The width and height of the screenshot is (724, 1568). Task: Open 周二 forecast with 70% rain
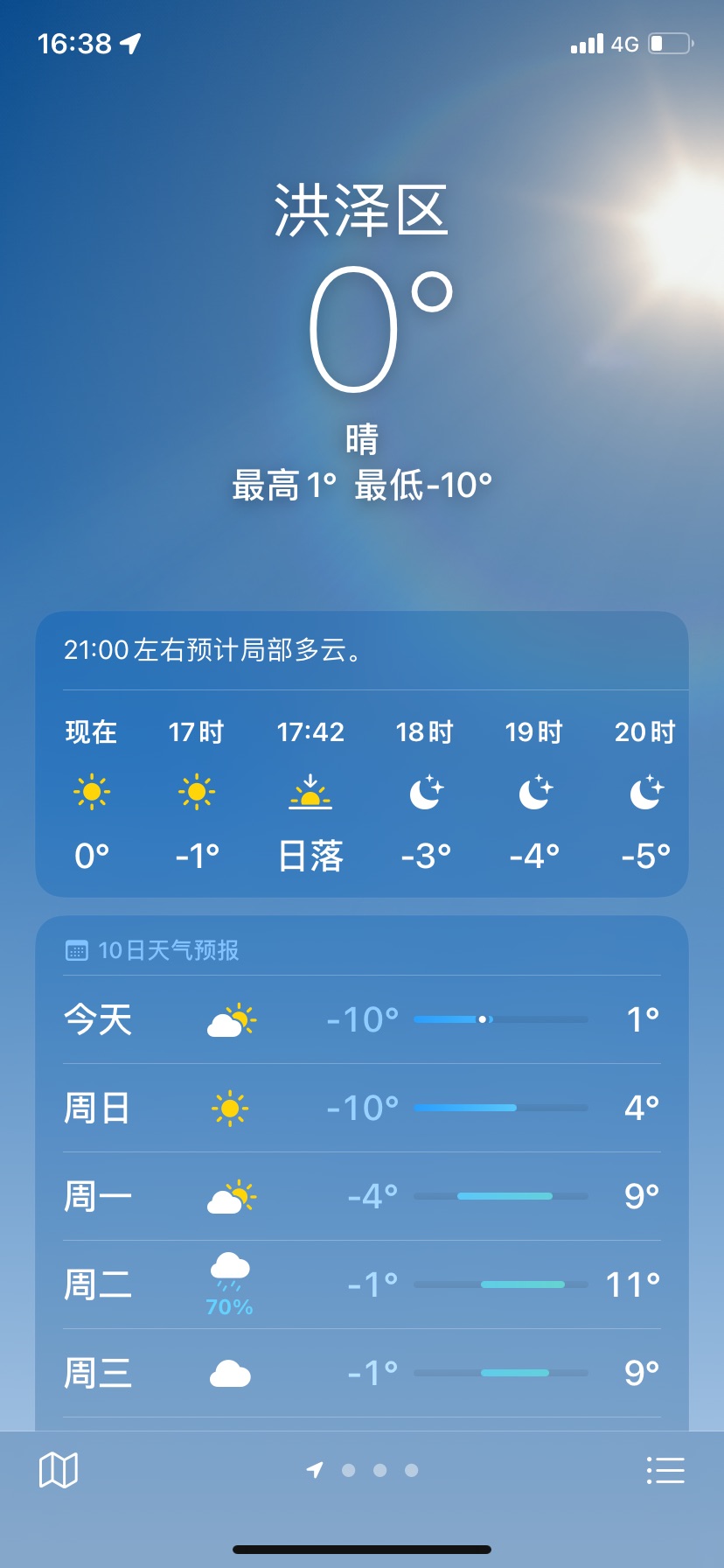click(x=362, y=1284)
